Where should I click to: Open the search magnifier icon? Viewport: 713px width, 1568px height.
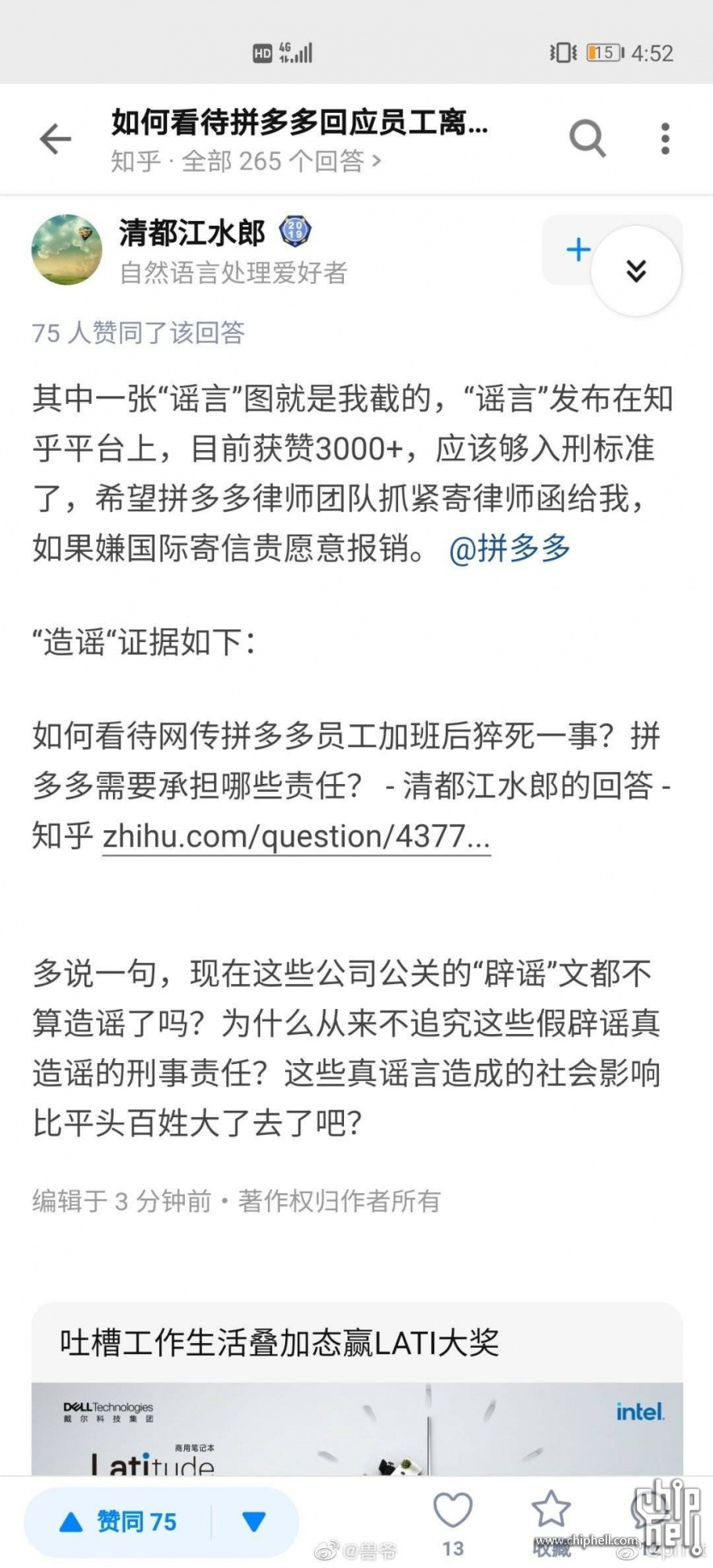coord(587,139)
